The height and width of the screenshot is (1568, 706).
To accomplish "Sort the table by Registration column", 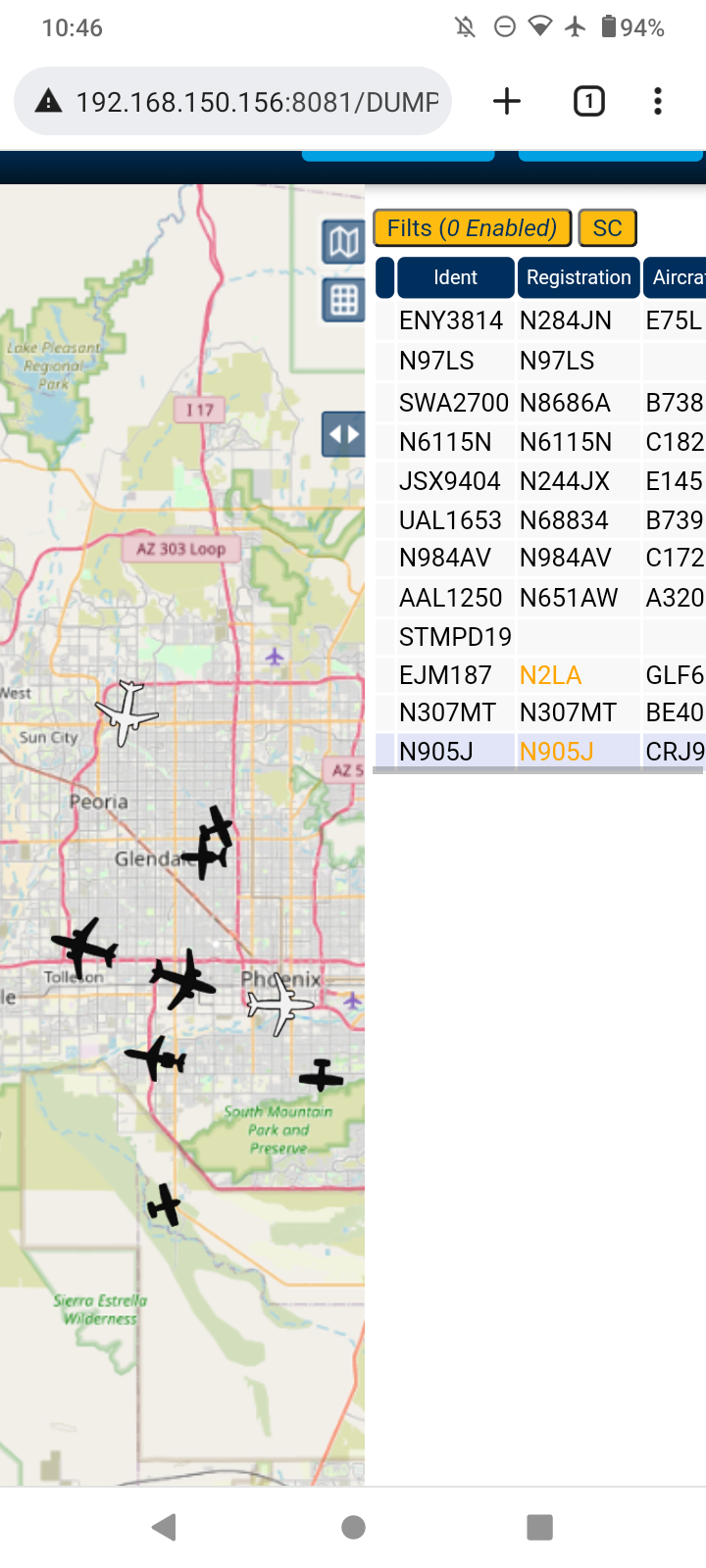I will click(579, 277).
